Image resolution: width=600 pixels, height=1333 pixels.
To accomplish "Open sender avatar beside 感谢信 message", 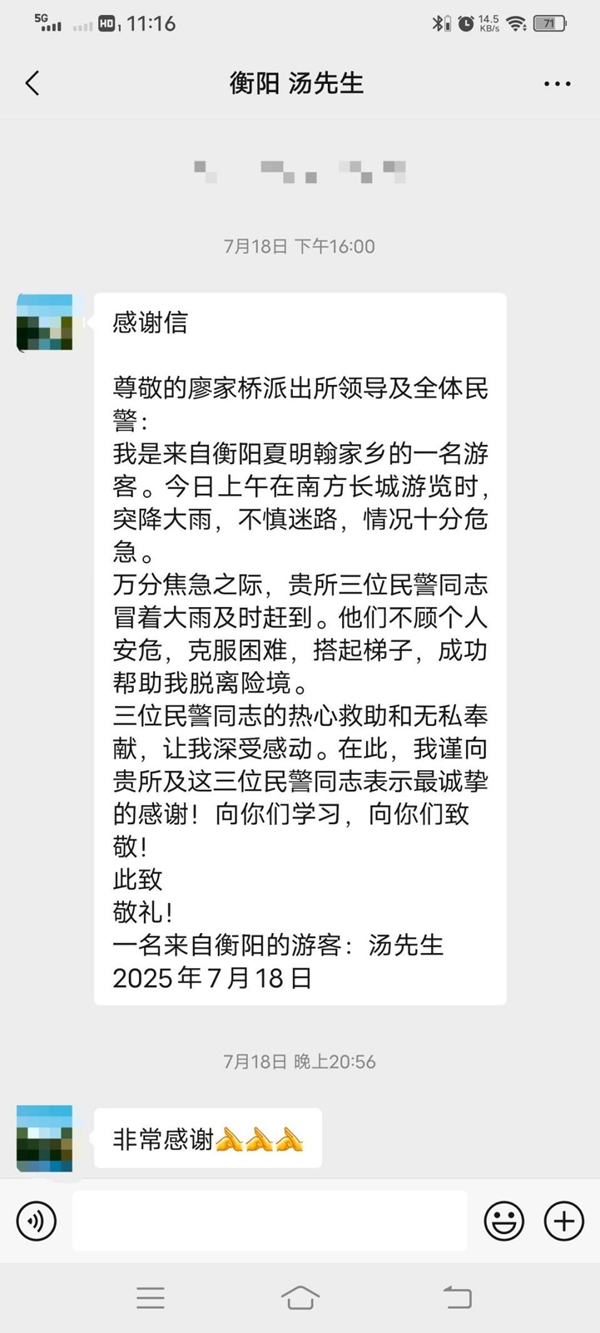I will click(x=45, y=323).
